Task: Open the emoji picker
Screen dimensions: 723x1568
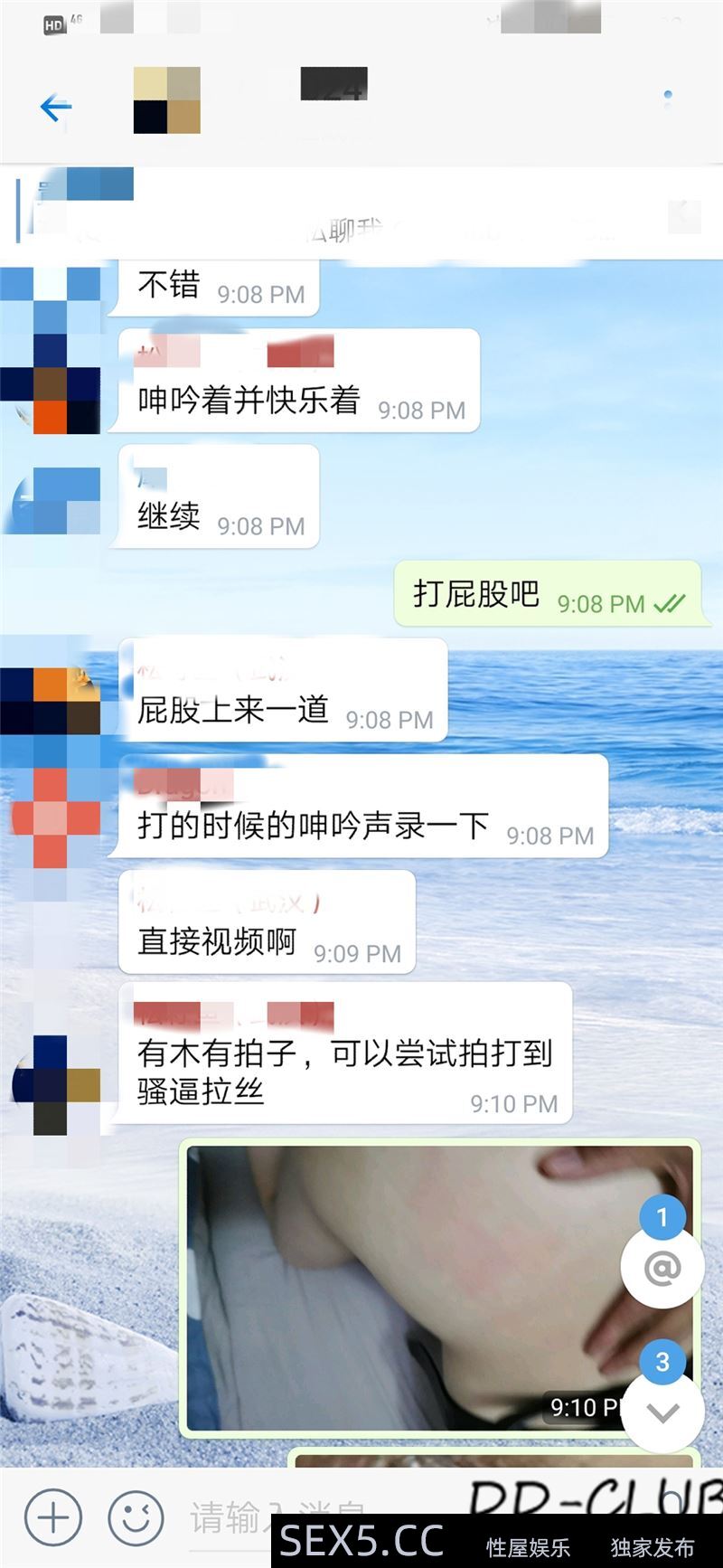Action: pyautogui.click(x=136, y=1517)
